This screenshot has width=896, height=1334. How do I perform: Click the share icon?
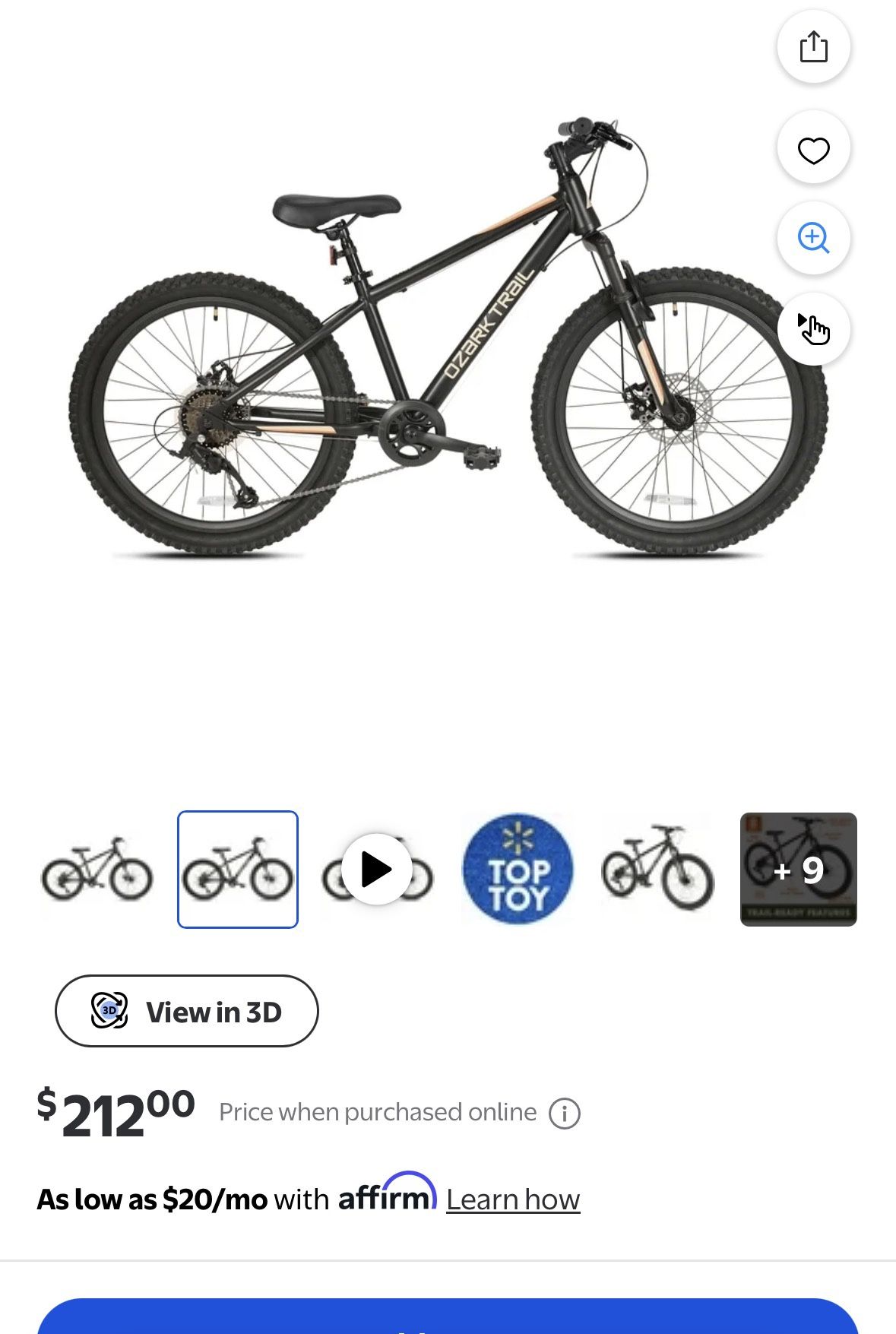[813, 46]
